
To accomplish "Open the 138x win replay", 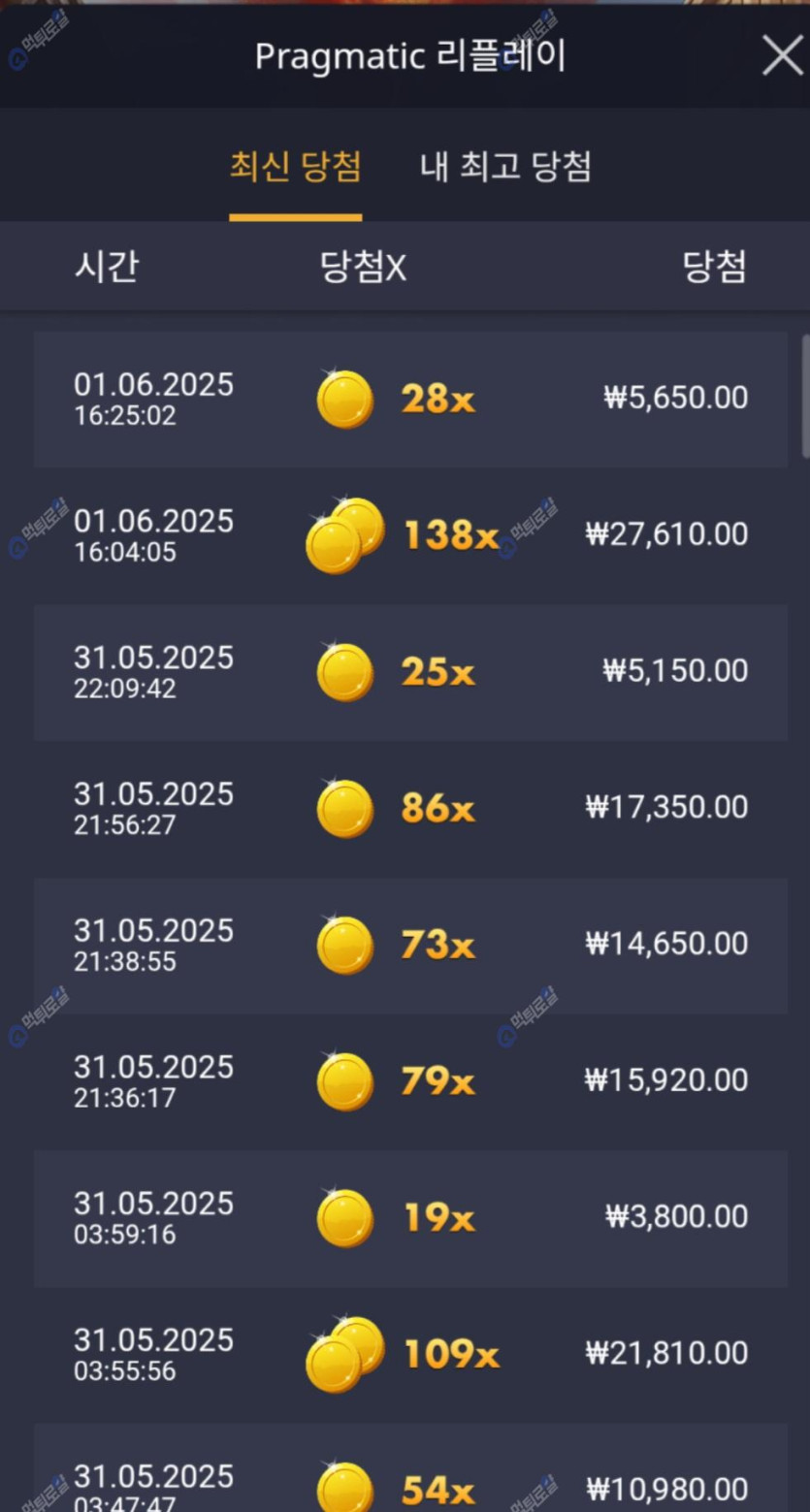I will point(410,535).
